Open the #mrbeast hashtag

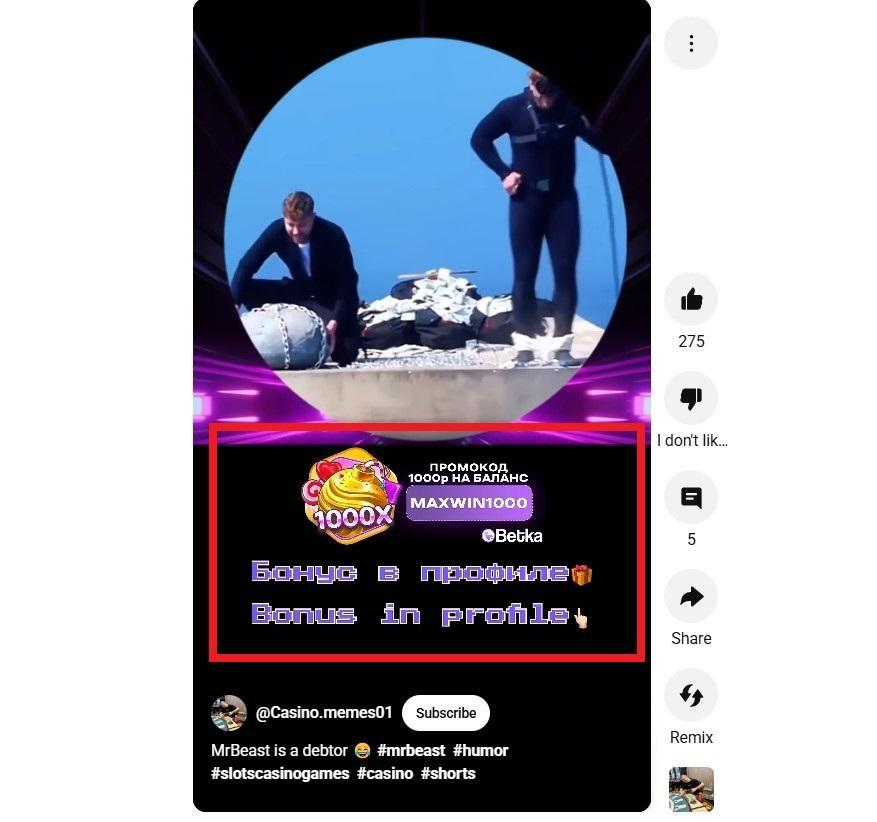[411, 750]
